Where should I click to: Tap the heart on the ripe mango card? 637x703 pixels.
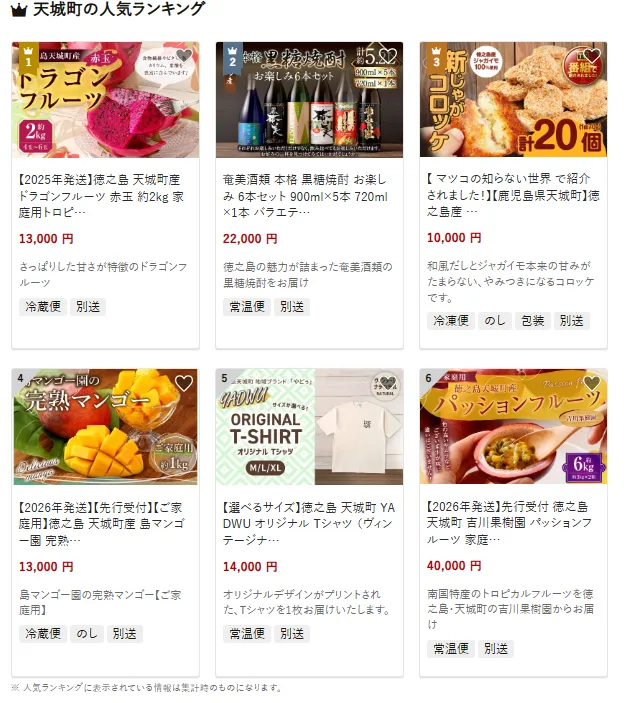[x=183, y=383]
